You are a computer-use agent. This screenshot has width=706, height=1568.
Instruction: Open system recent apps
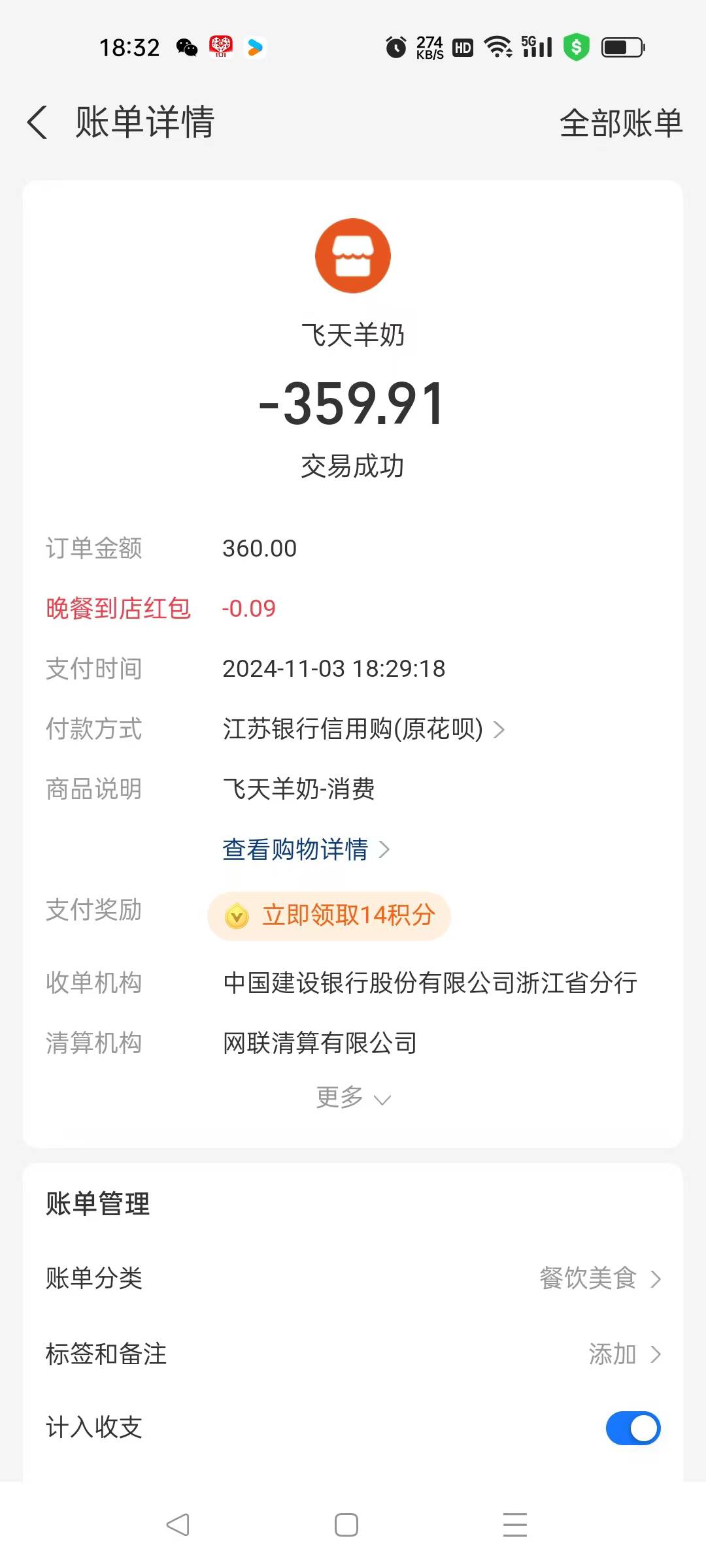click(514, 1525)
